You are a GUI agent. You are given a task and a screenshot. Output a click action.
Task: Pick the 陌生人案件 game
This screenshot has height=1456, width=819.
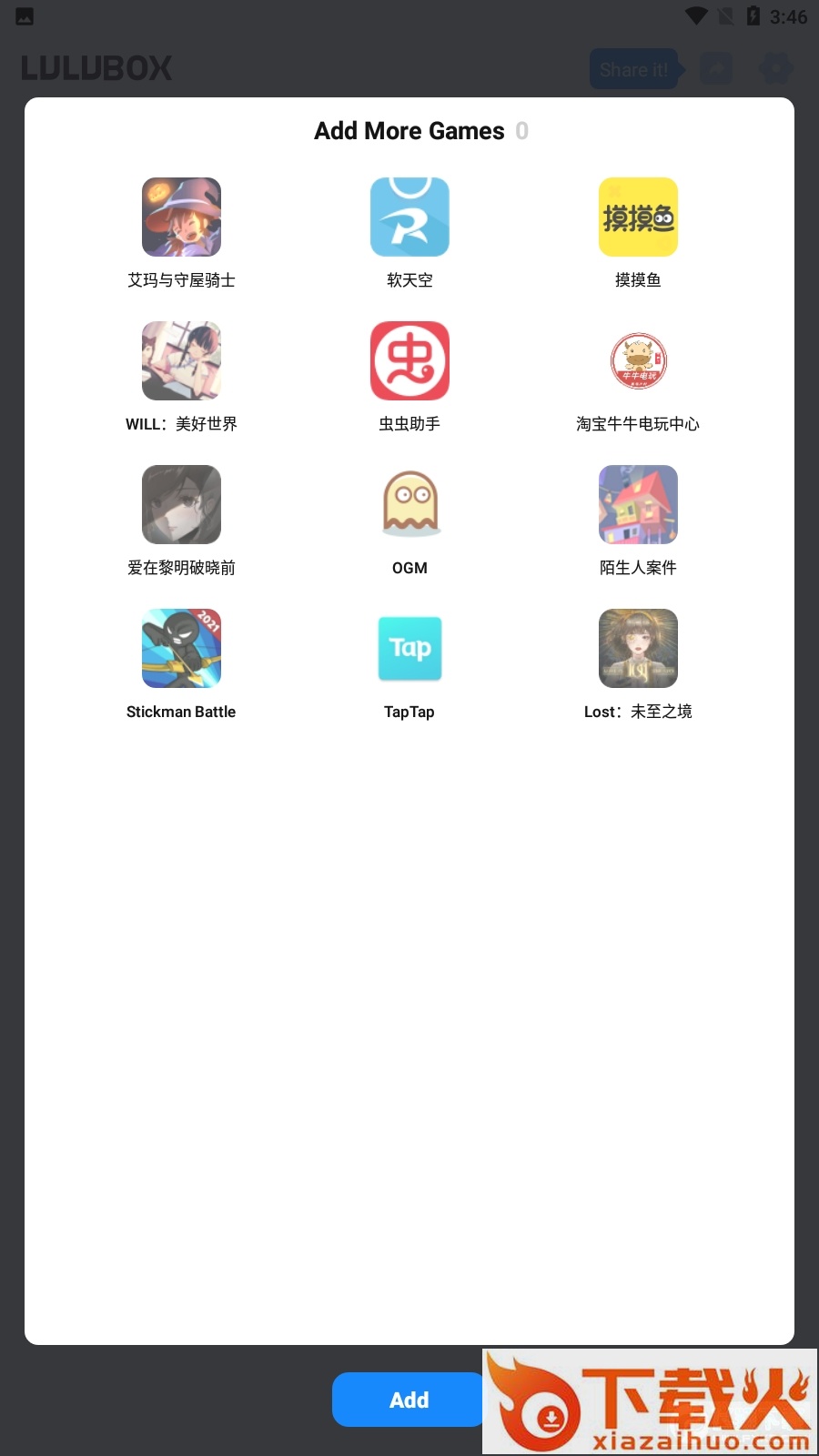tap(638, 505)
